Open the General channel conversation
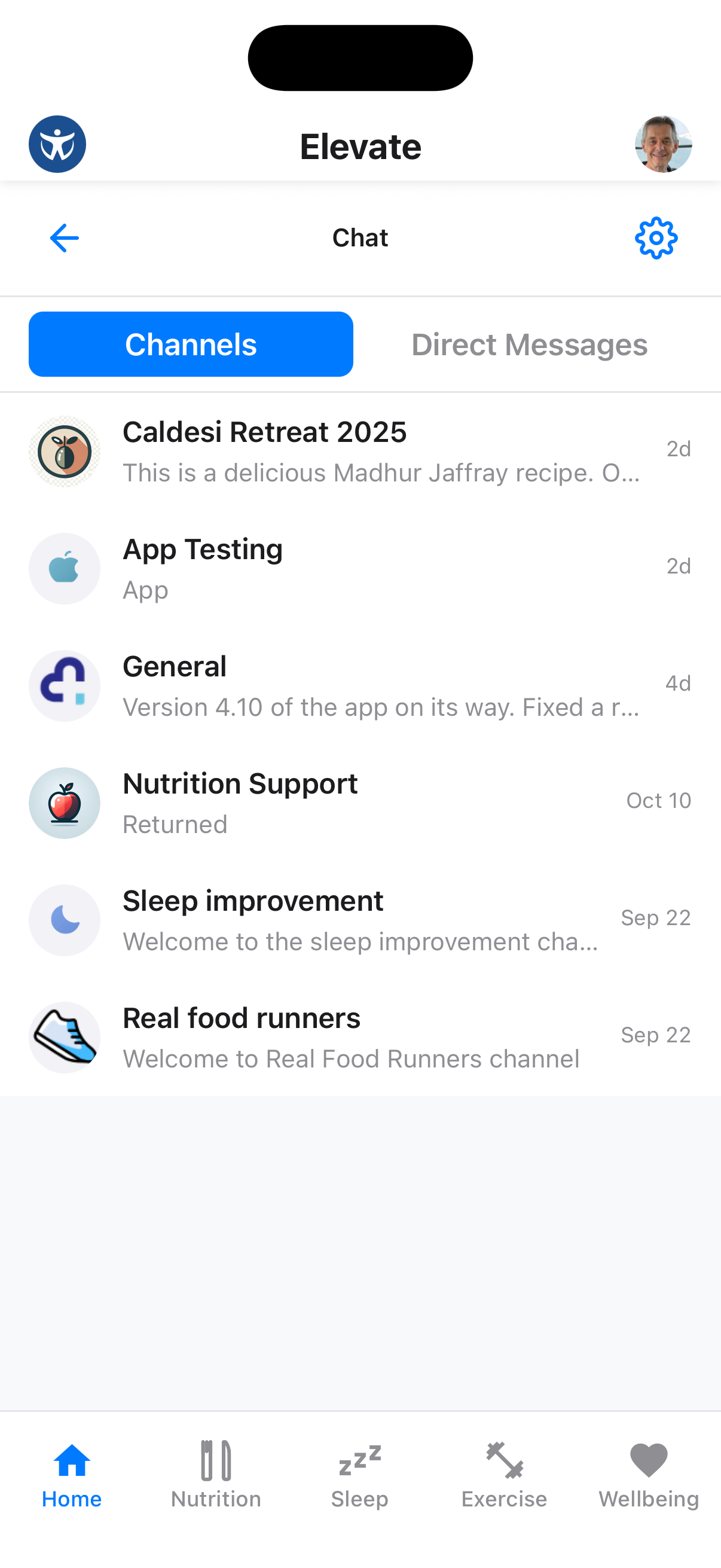The height and width of the screenshot is (1568, 721). coord(360,685)
